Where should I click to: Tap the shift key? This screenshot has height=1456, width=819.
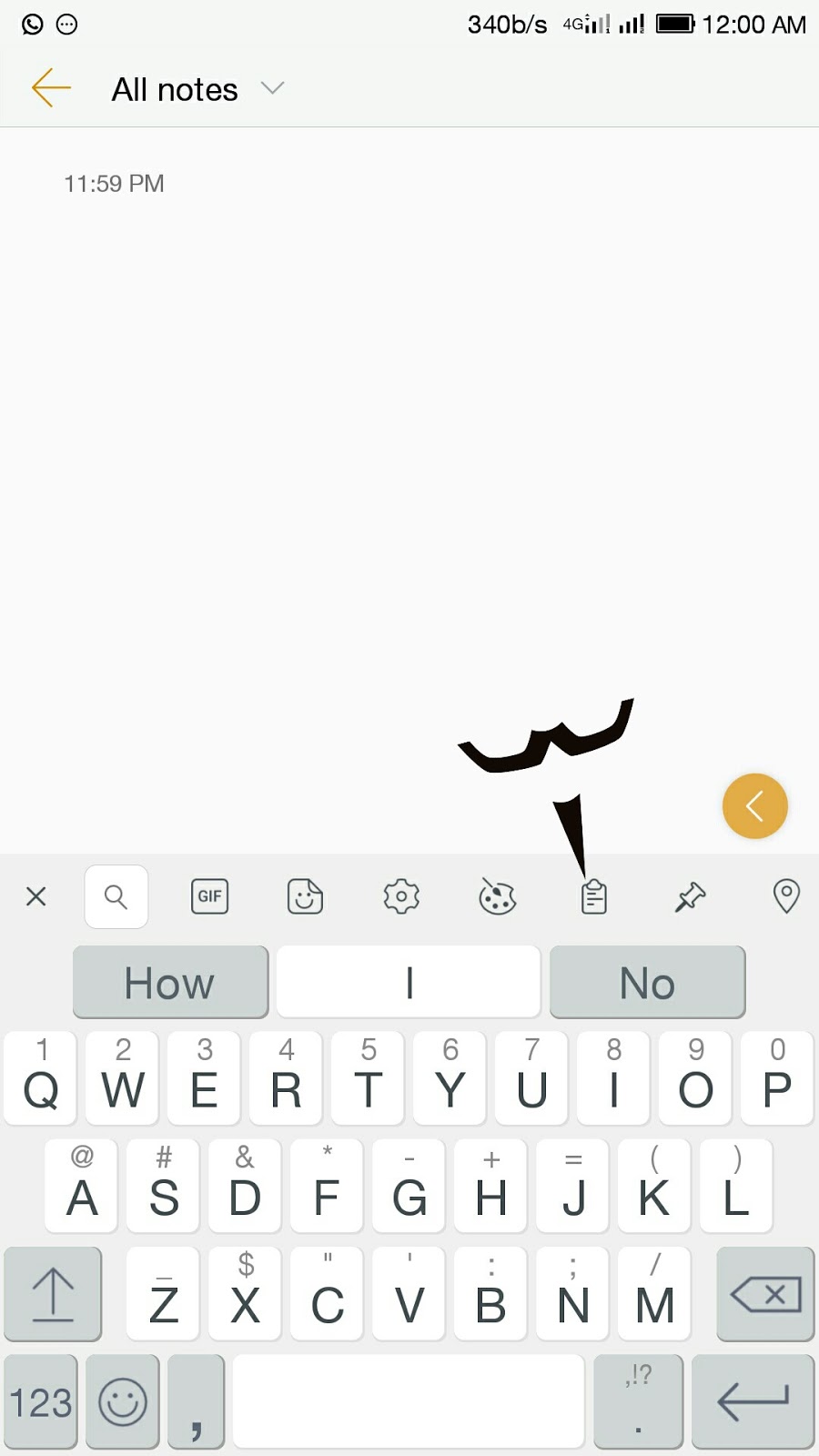coord(53,1294)
